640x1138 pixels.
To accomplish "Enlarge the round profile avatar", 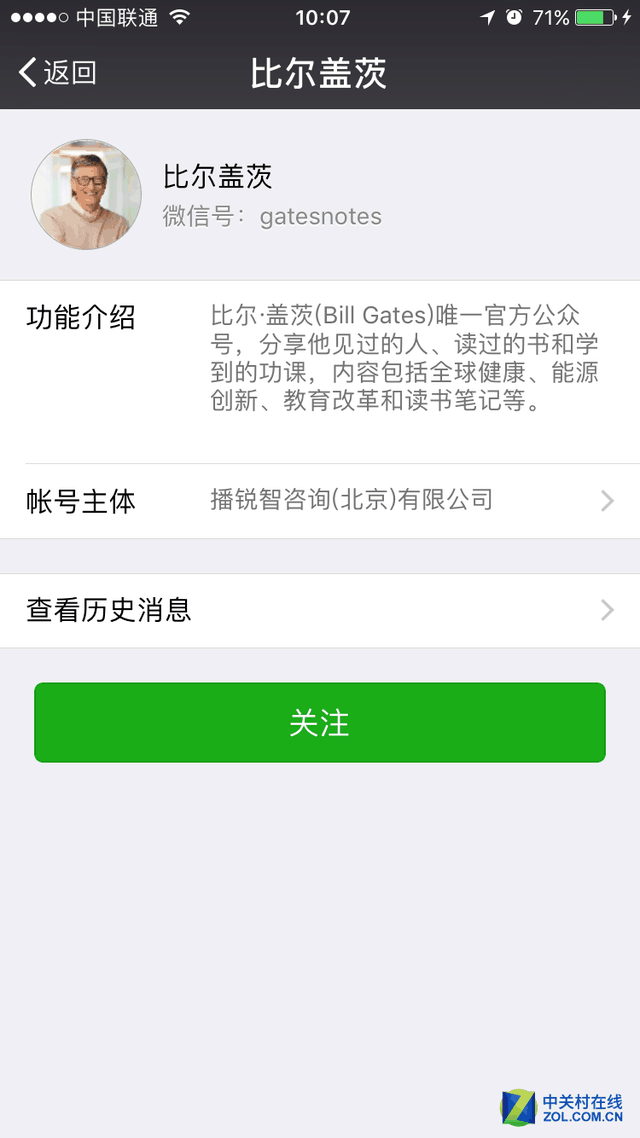I will pyautogui.click(x=86, y=194).
